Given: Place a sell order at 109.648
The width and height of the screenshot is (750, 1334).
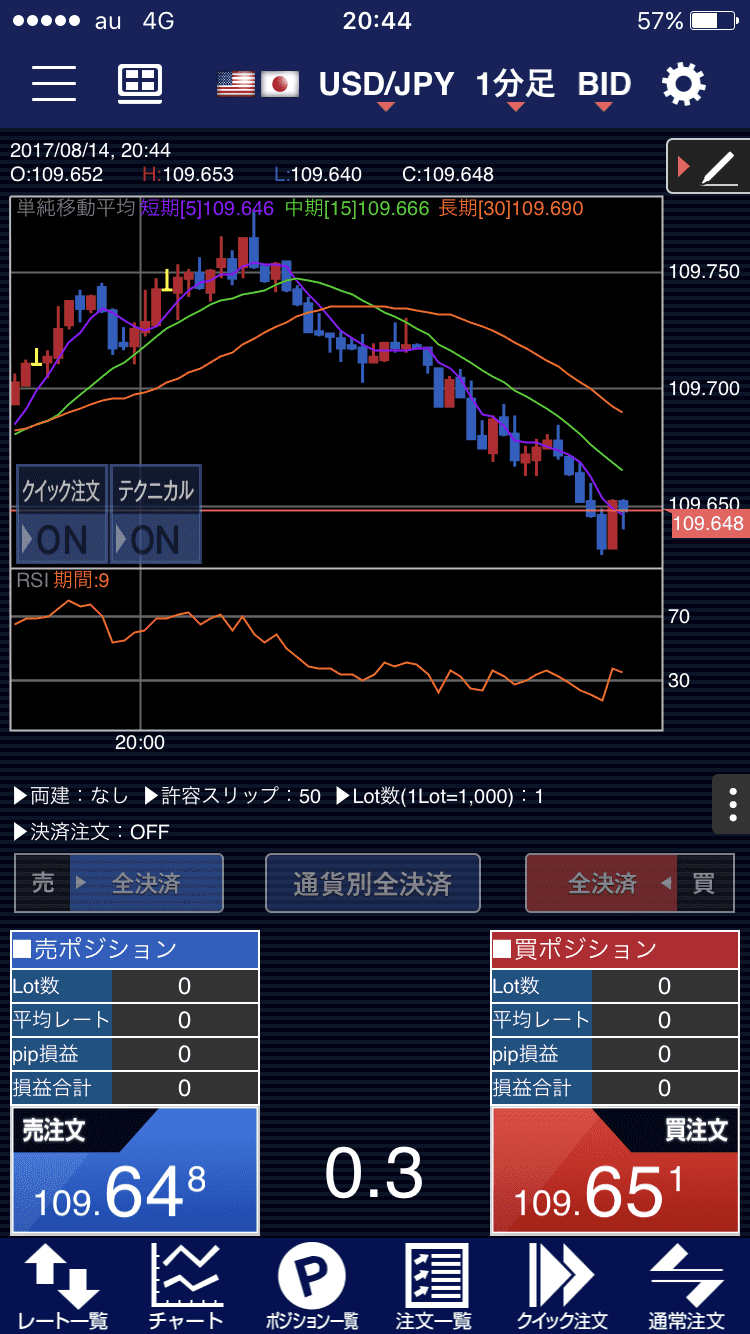Looking at the screenshot, I should click(x=135, y=1170).
